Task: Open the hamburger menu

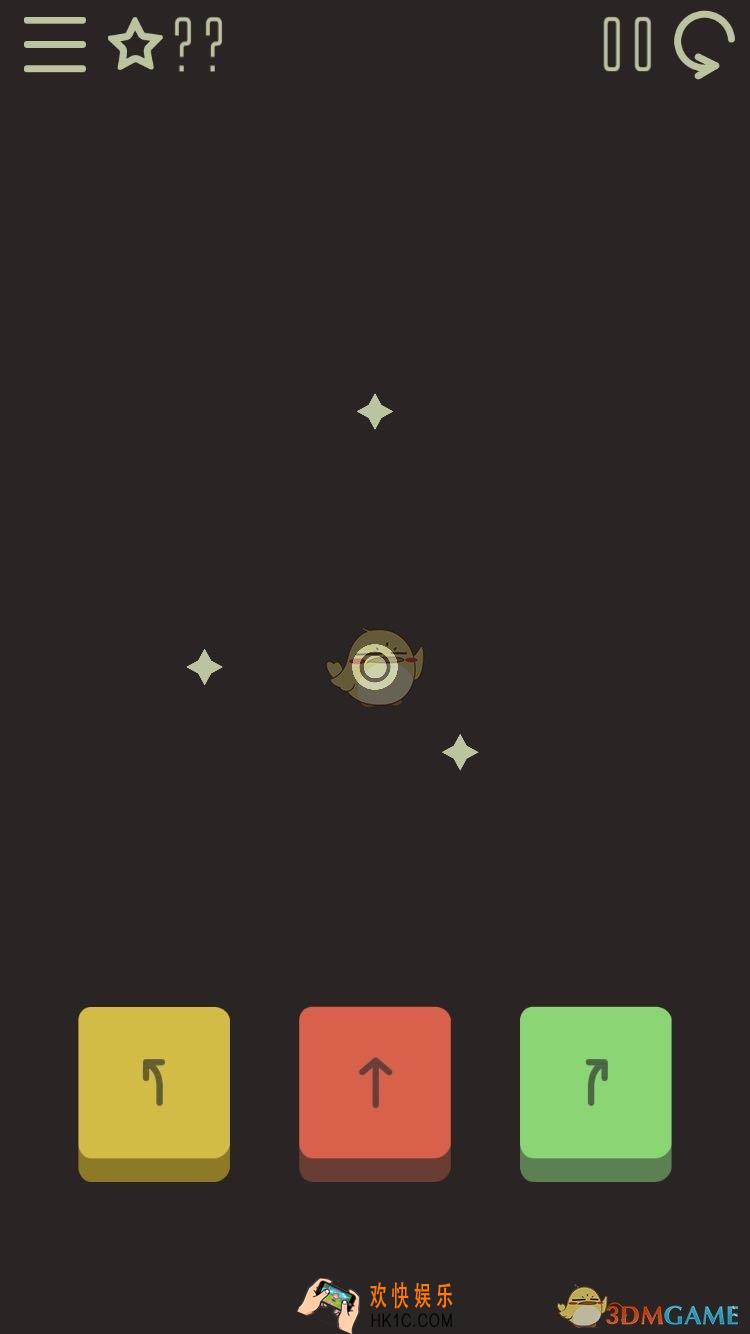Action: click(x=55, y=45)
